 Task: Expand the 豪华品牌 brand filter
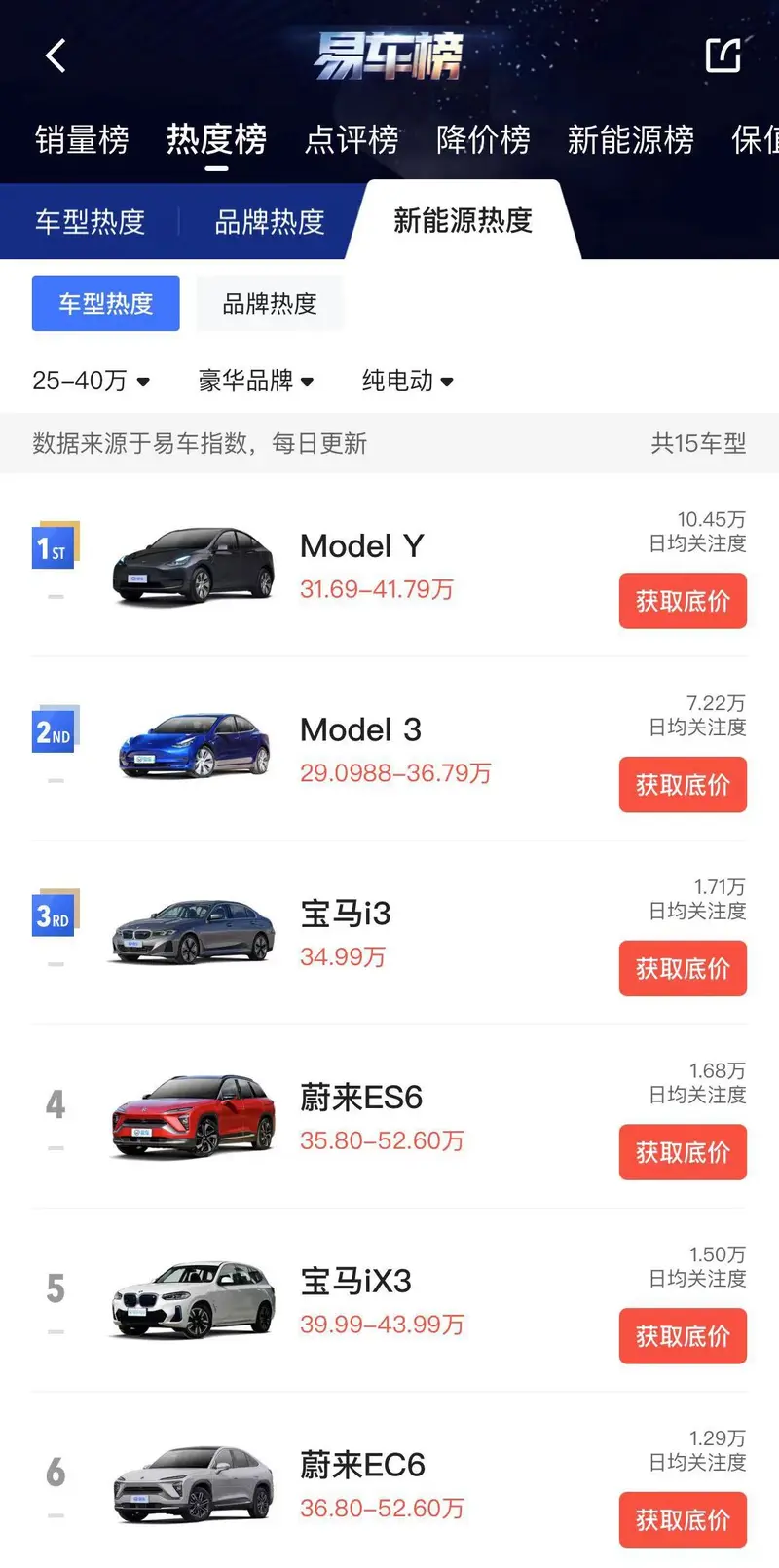click(x=255, y=380)
